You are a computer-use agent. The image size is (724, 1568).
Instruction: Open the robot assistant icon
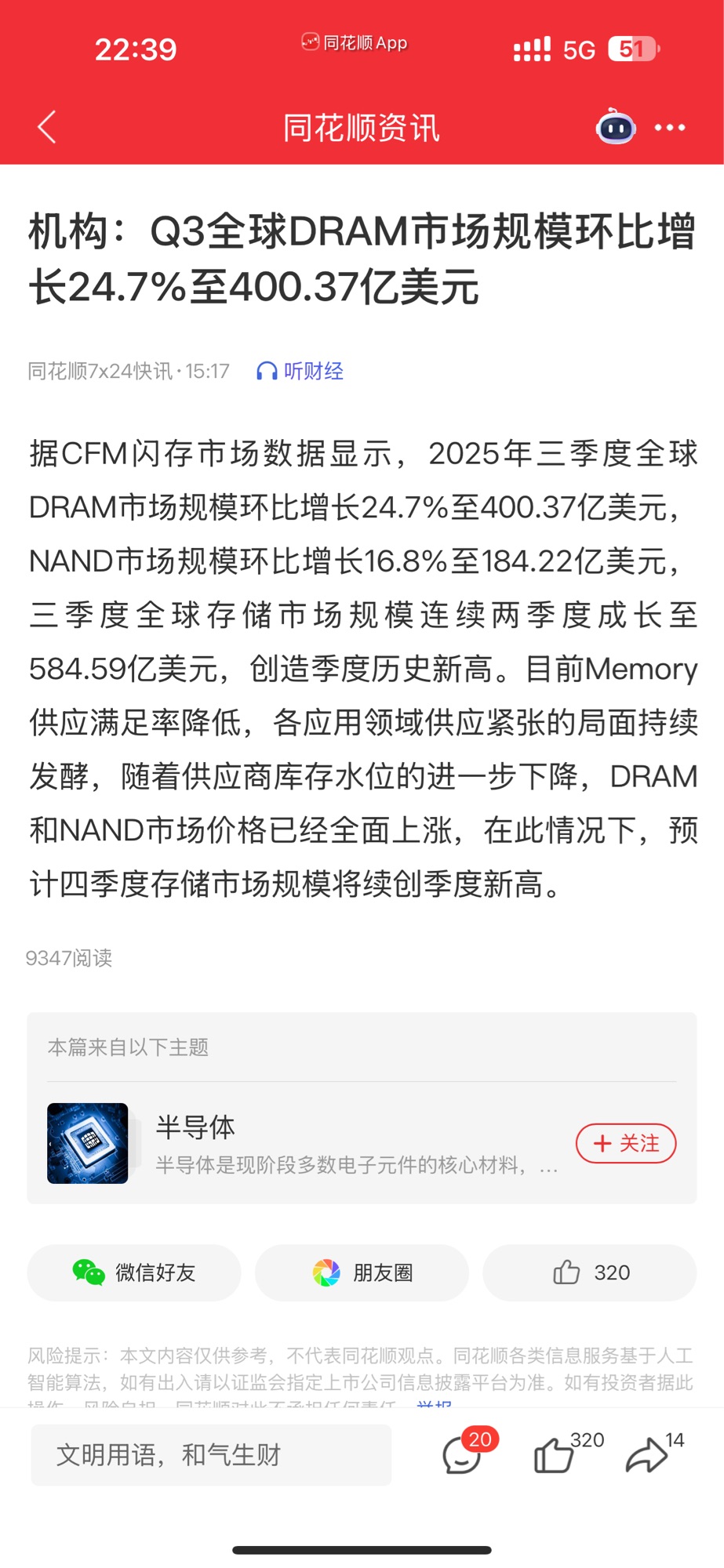616,127
